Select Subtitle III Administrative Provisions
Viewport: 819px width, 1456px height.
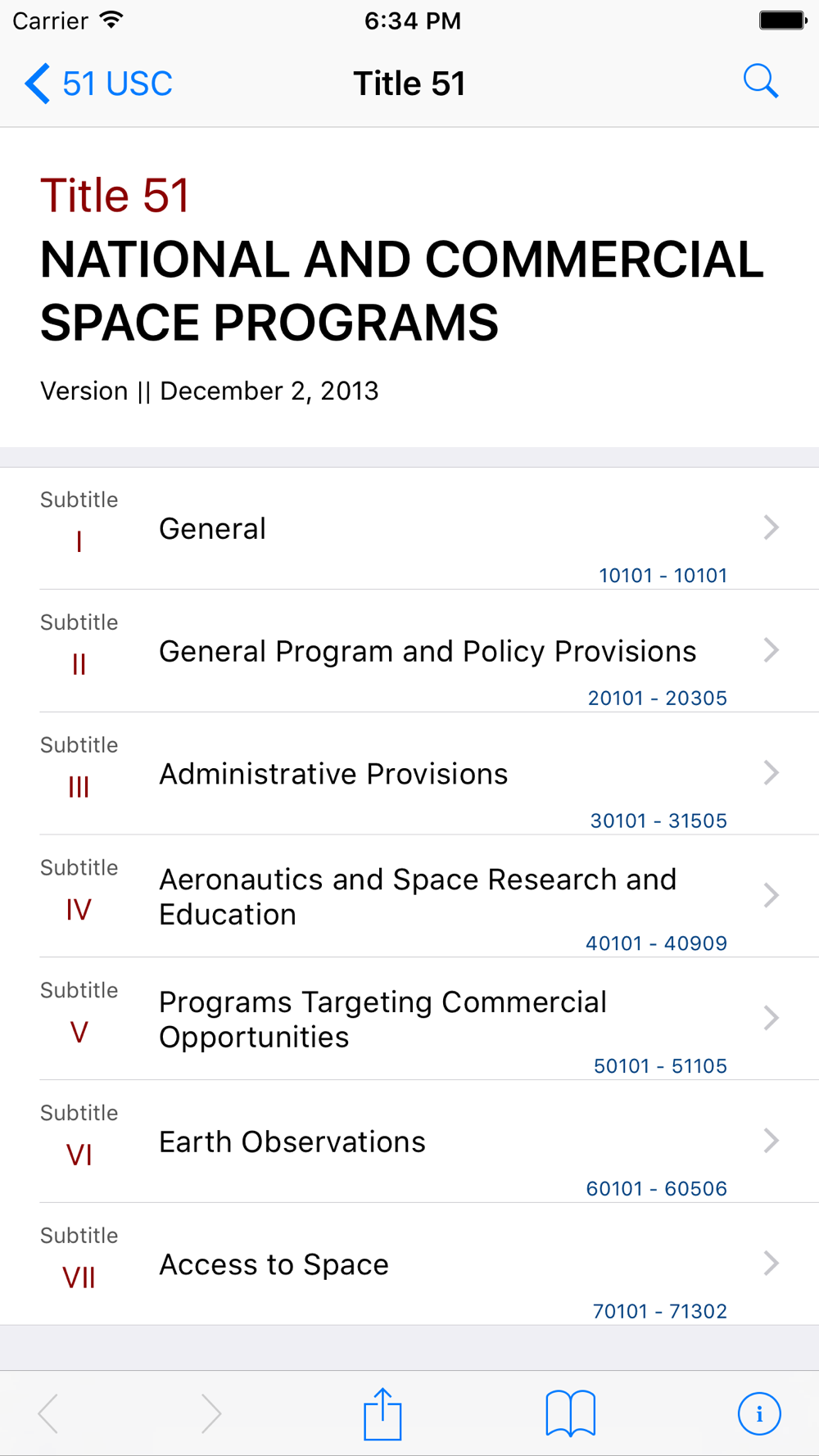pos(409,774)
